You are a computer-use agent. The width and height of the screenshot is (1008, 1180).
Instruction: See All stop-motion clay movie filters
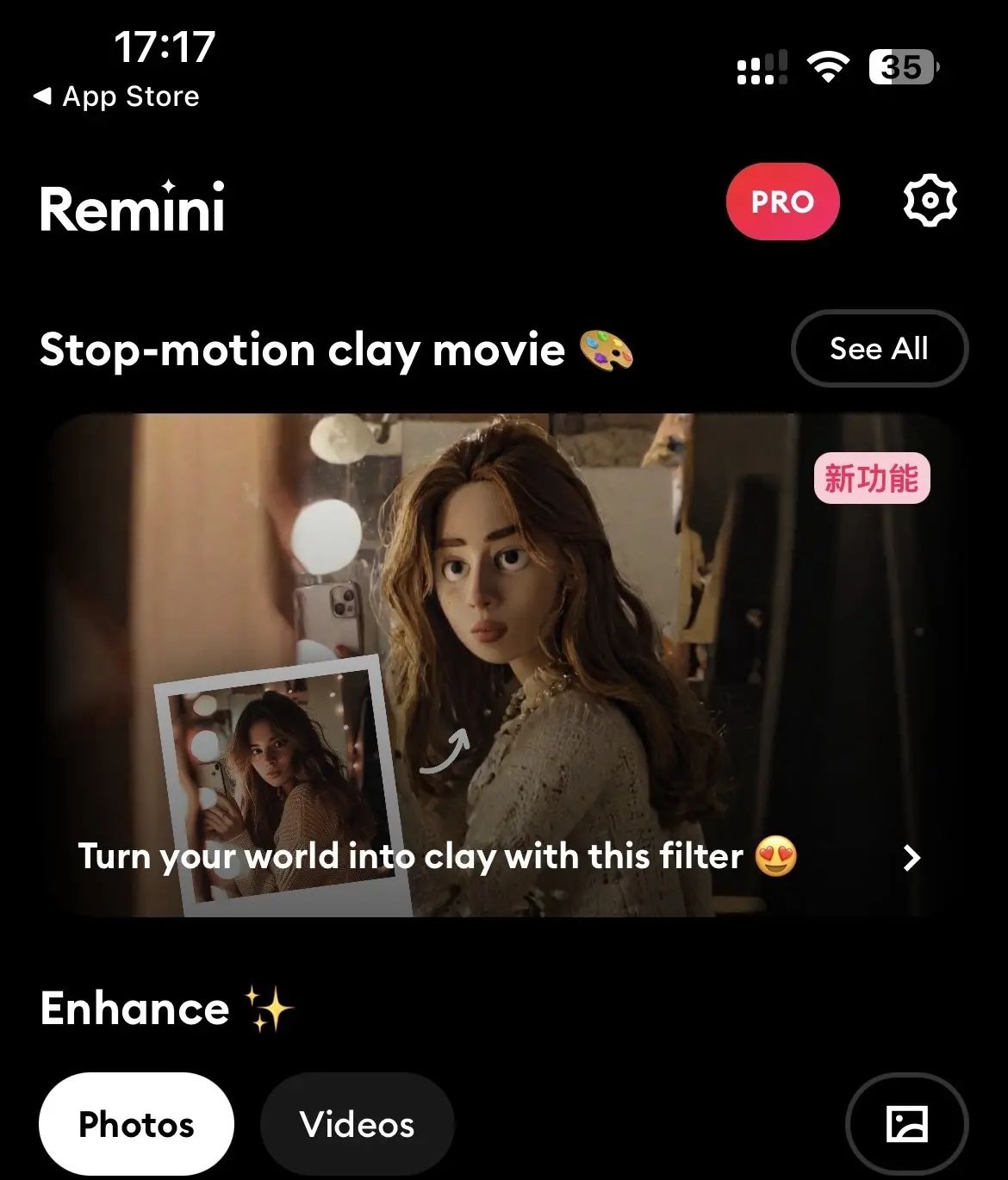(x=879, y=349)
